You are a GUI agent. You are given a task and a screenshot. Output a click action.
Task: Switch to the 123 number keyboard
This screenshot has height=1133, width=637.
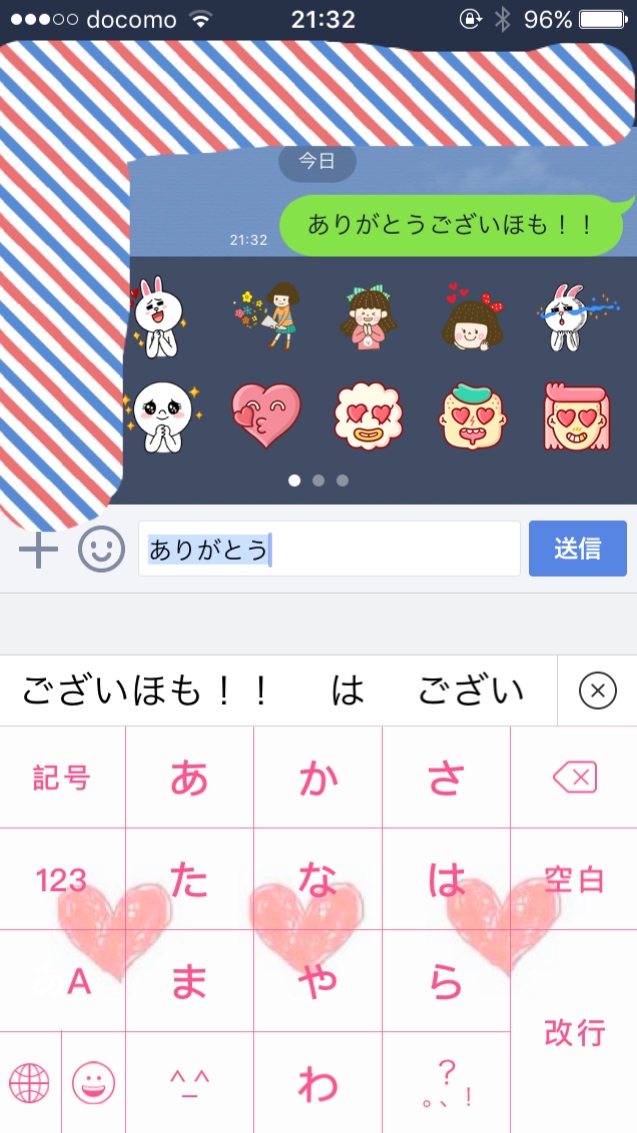pyautogui.click(x=62, y=880)
